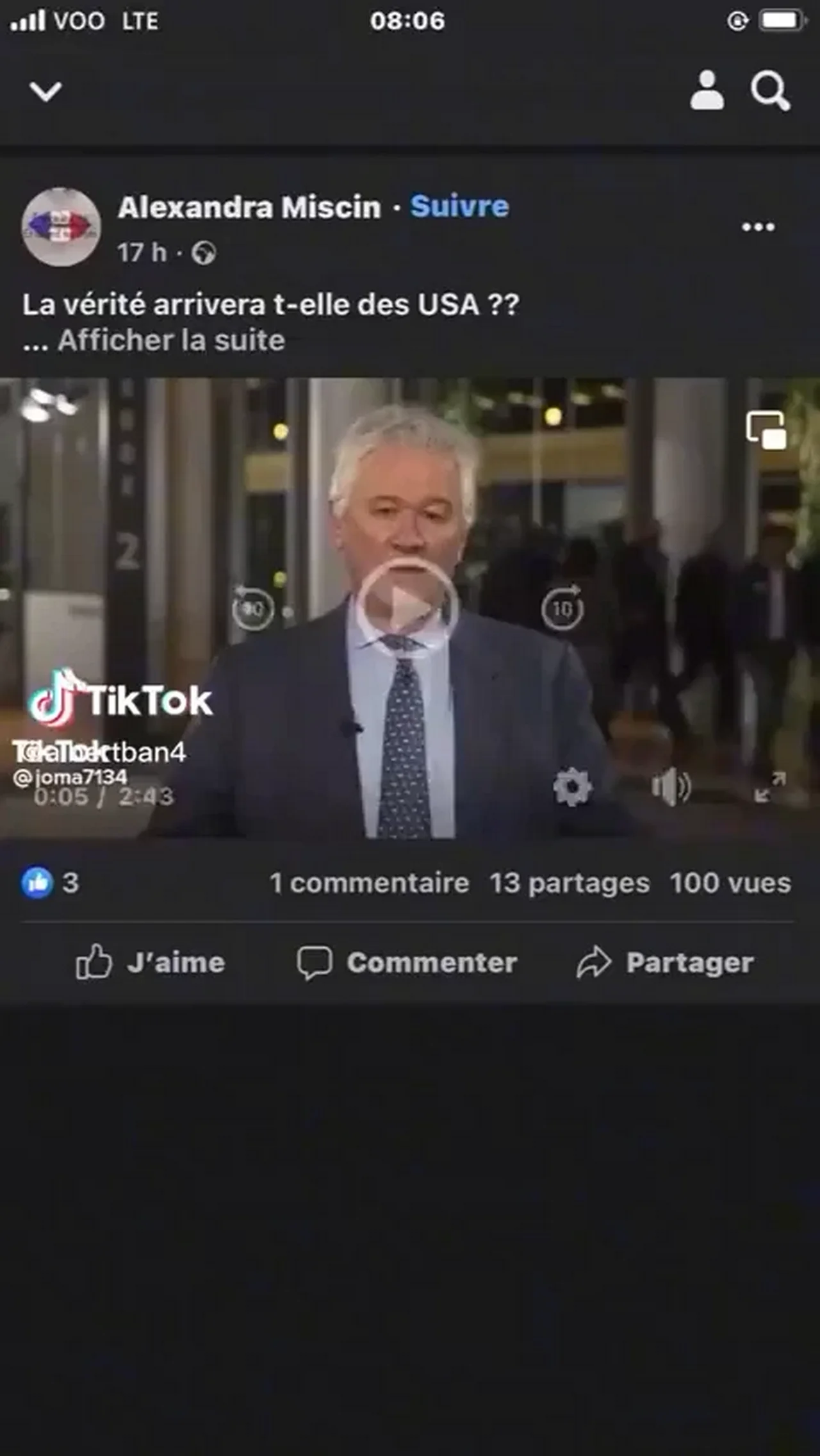This screenshot has height=1456, width=820.
Task: Open video quality settings gear
Action: 572,788
